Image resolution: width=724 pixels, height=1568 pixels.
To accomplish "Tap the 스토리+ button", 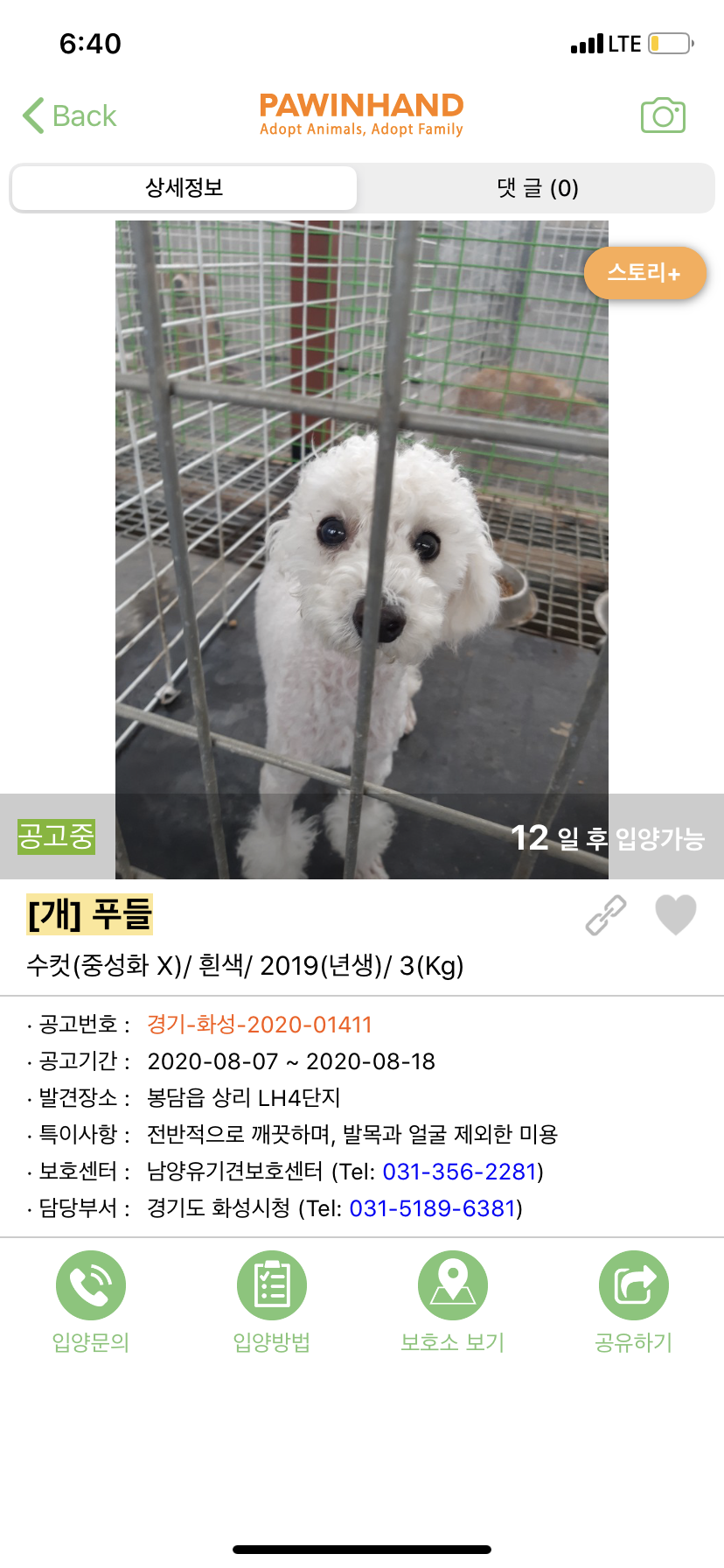I will pos(644,273).
